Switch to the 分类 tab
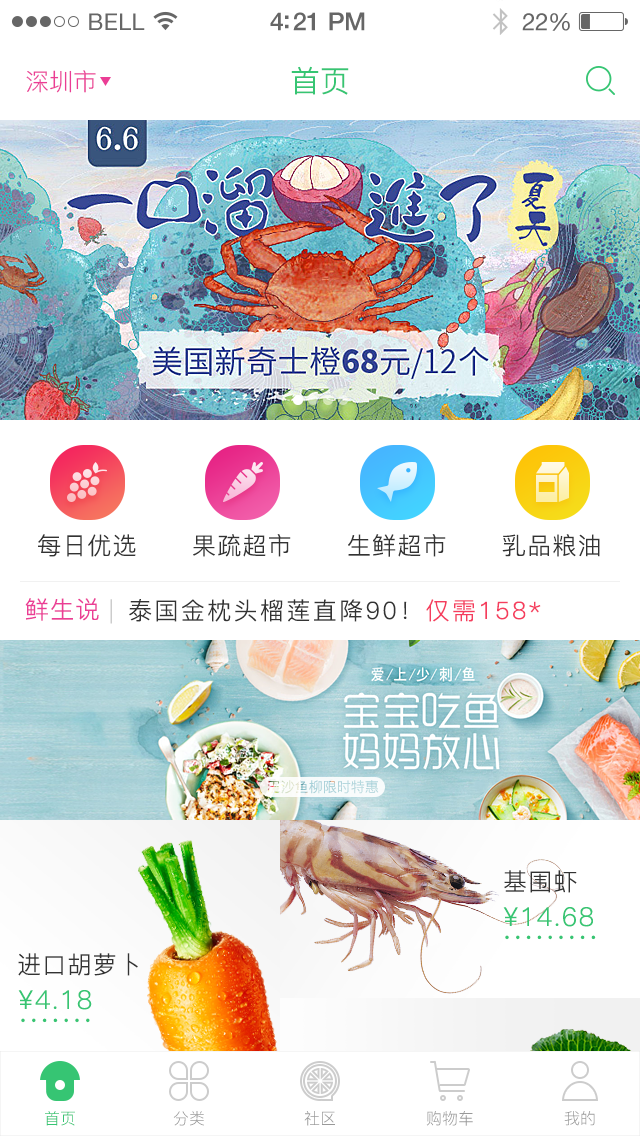The image size is (640, 1136). click(x=188, y=1094)
